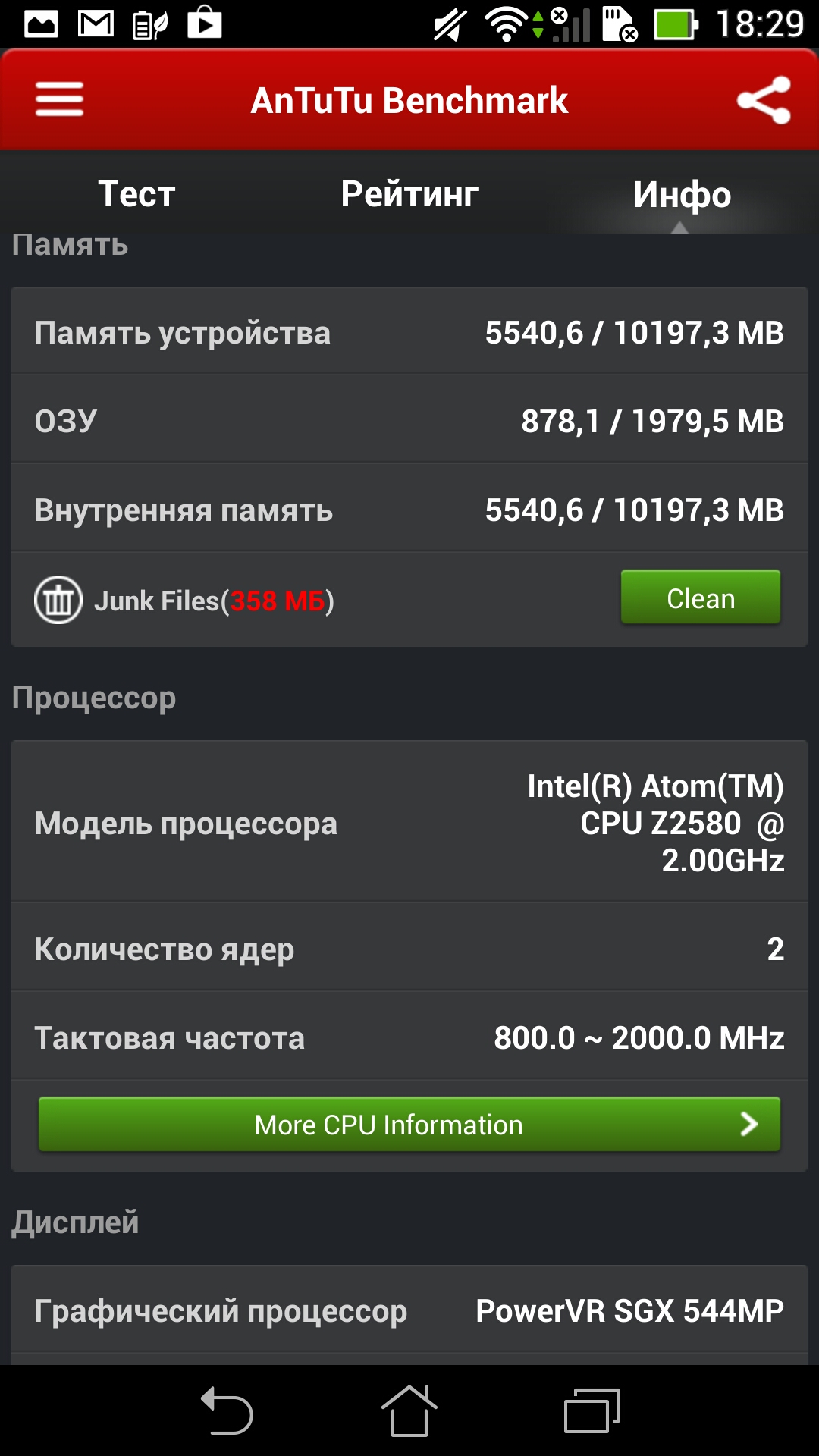Switch to the Тест tab
819x1456 pixels.
[136, 194]
